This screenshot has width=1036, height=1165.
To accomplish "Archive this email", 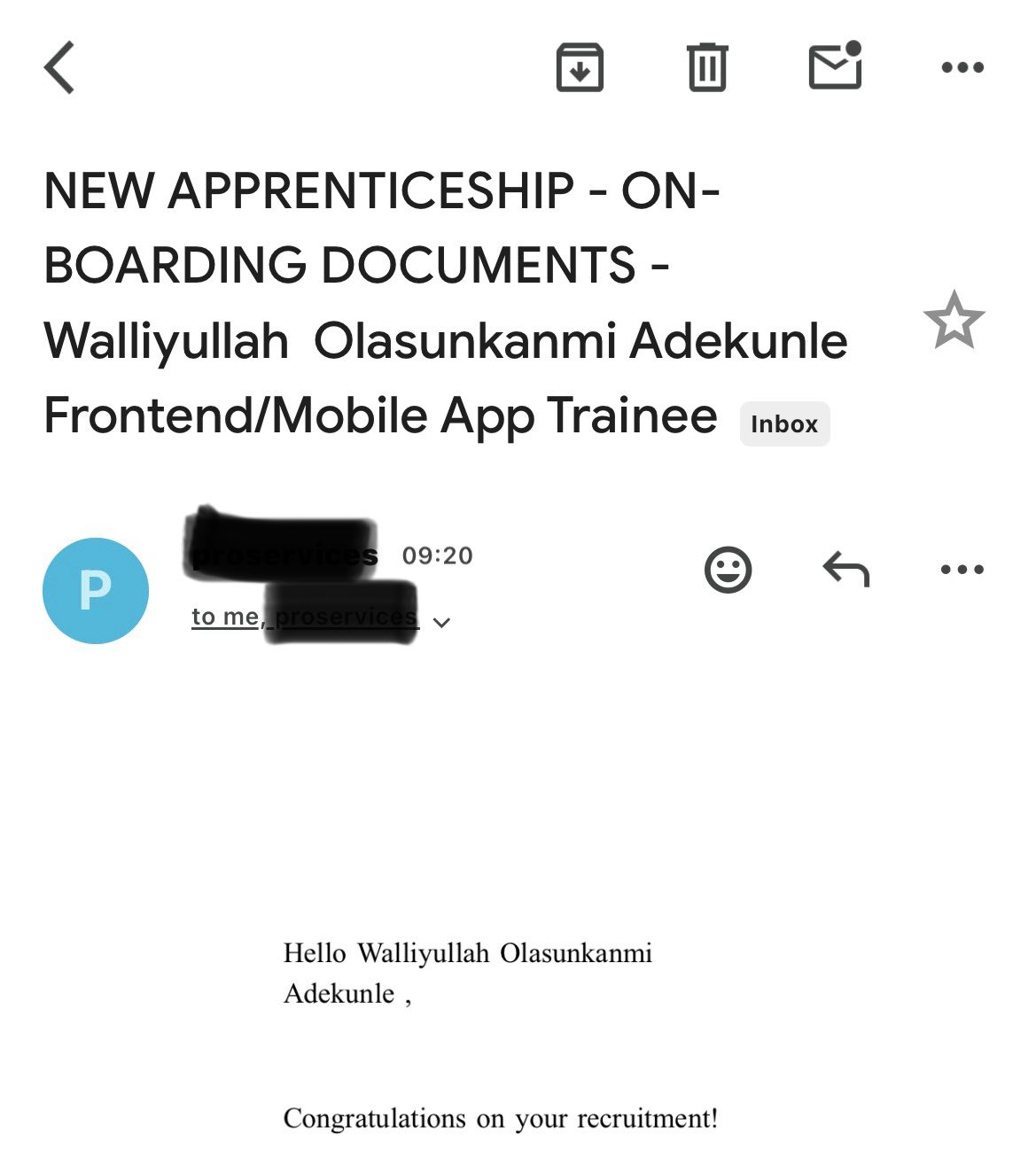I will click(580, 67).
